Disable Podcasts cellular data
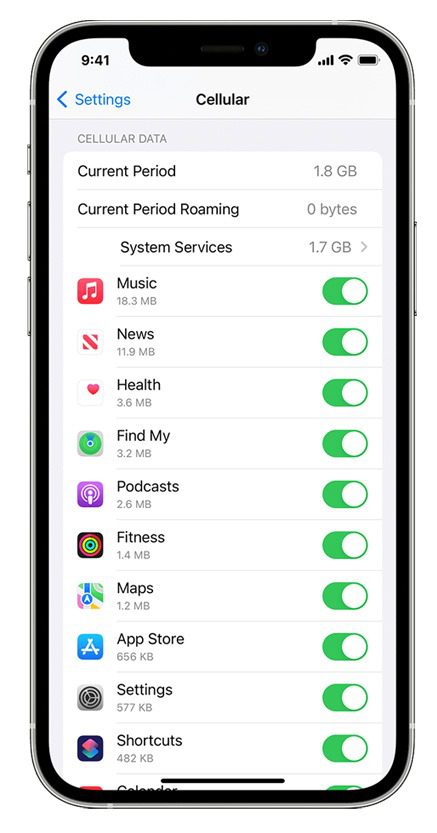 click(345, 494)
